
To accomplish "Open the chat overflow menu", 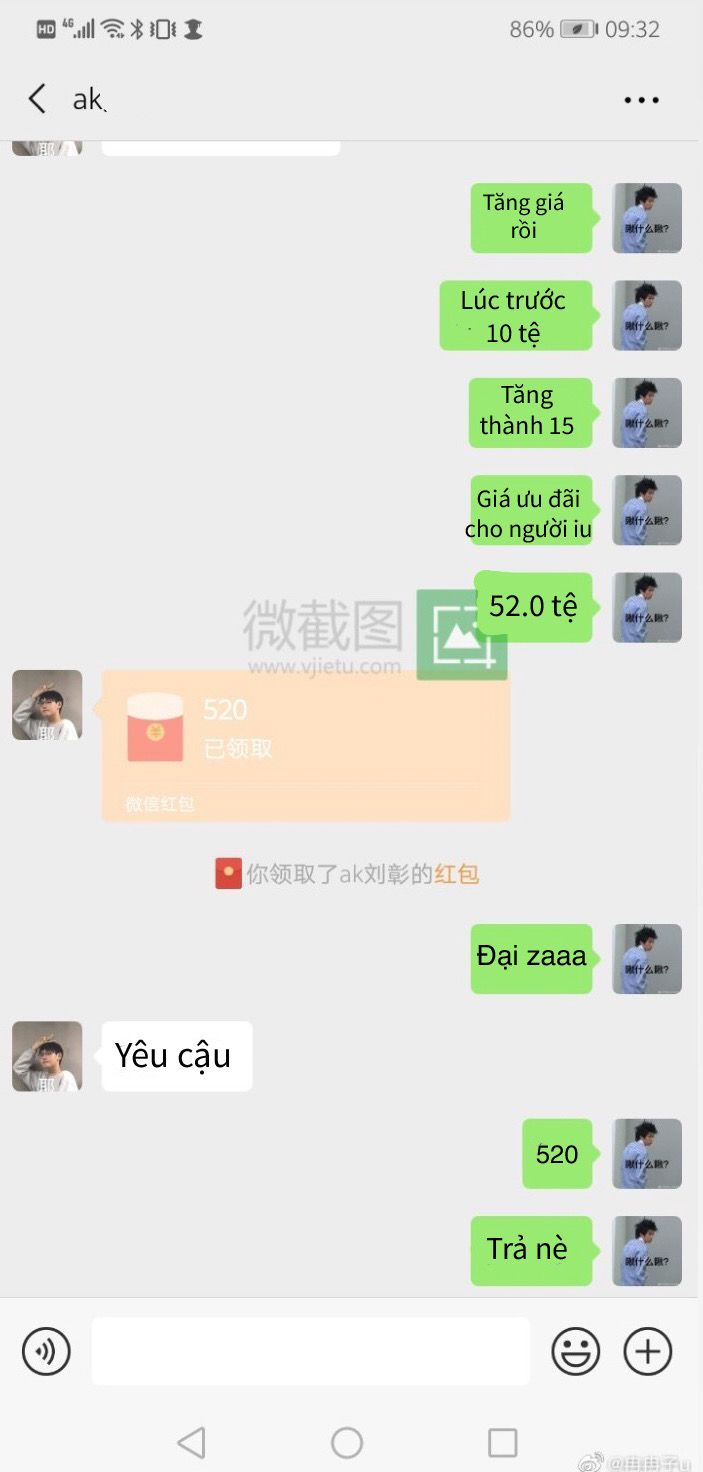I will pyautogui.click(x=641, y=100).
